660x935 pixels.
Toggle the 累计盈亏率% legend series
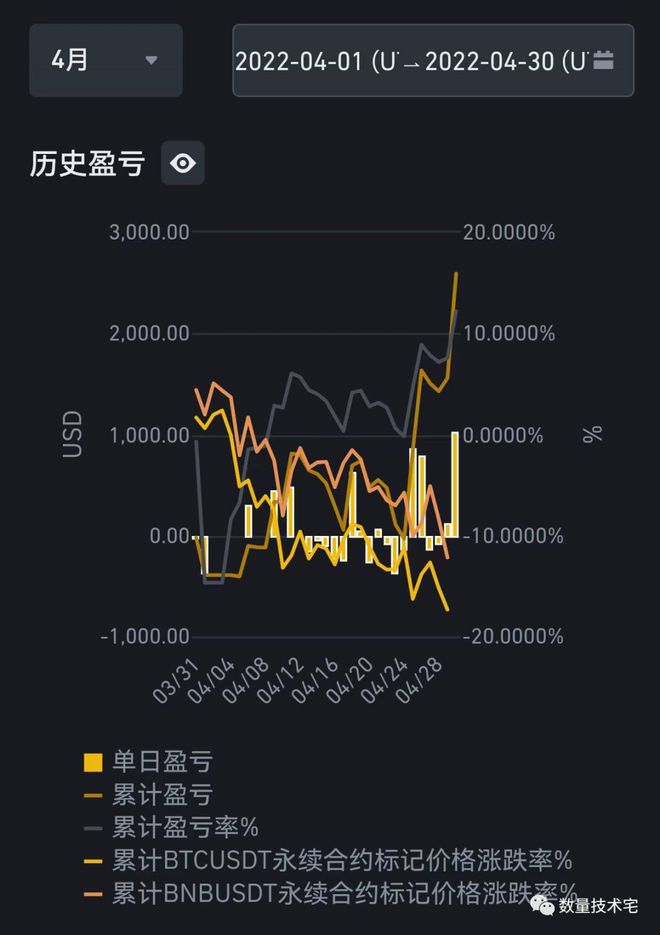(172, 827)
